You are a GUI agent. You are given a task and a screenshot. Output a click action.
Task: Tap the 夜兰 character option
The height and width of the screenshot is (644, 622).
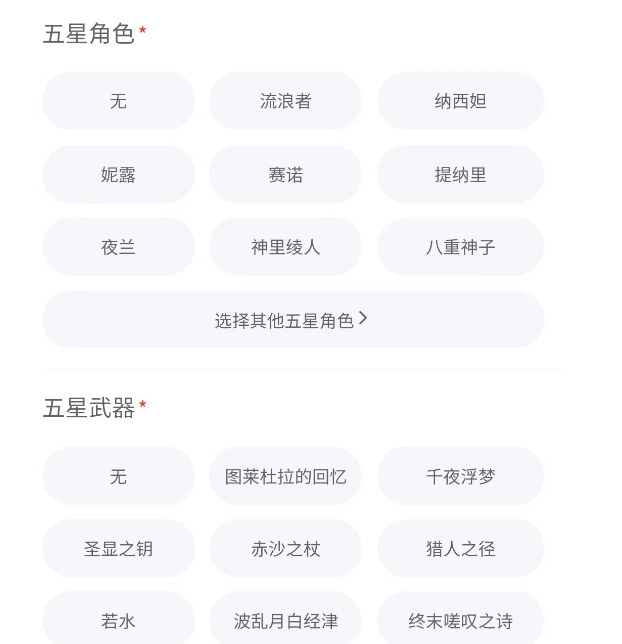pyautogui.click(x=118, y=247)
